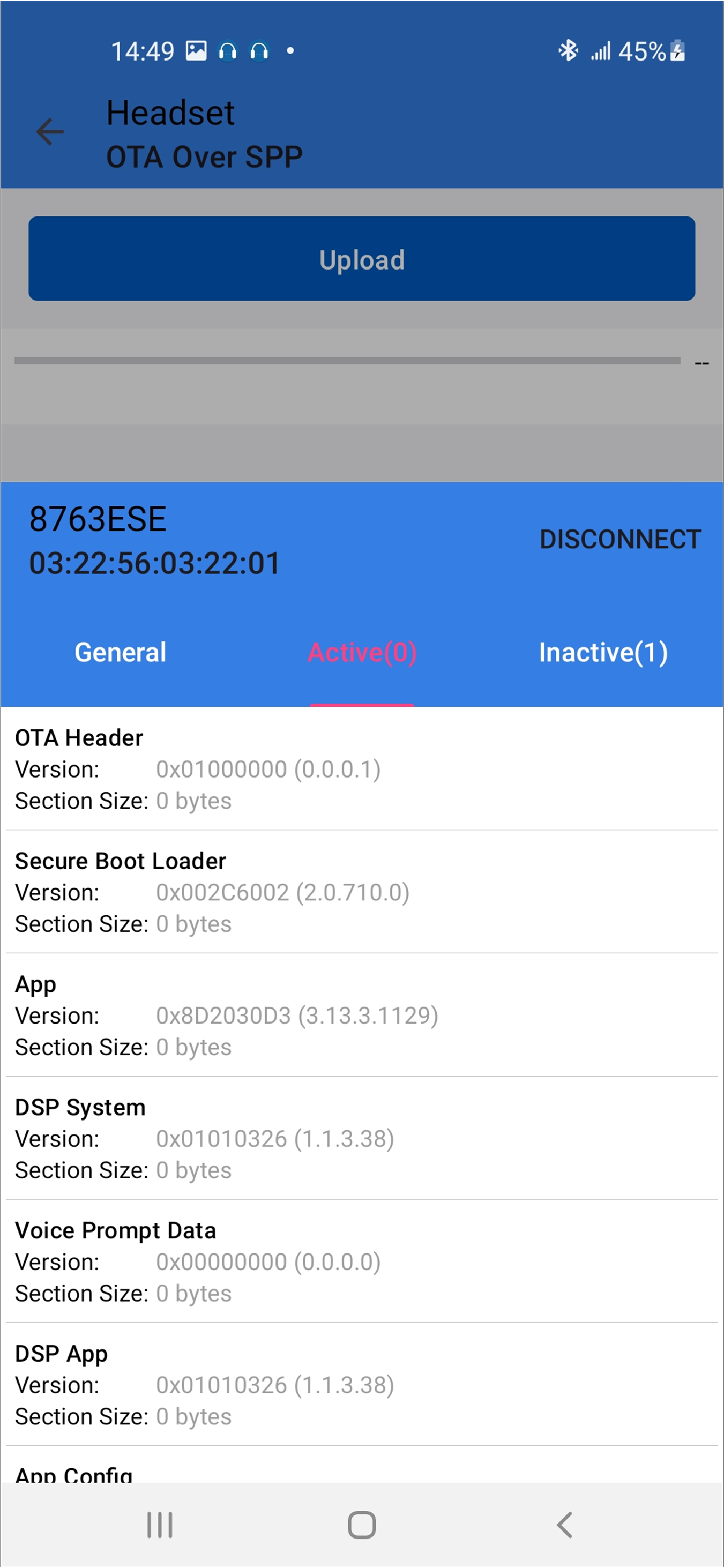Open the Inactive(1) tab

603,653
